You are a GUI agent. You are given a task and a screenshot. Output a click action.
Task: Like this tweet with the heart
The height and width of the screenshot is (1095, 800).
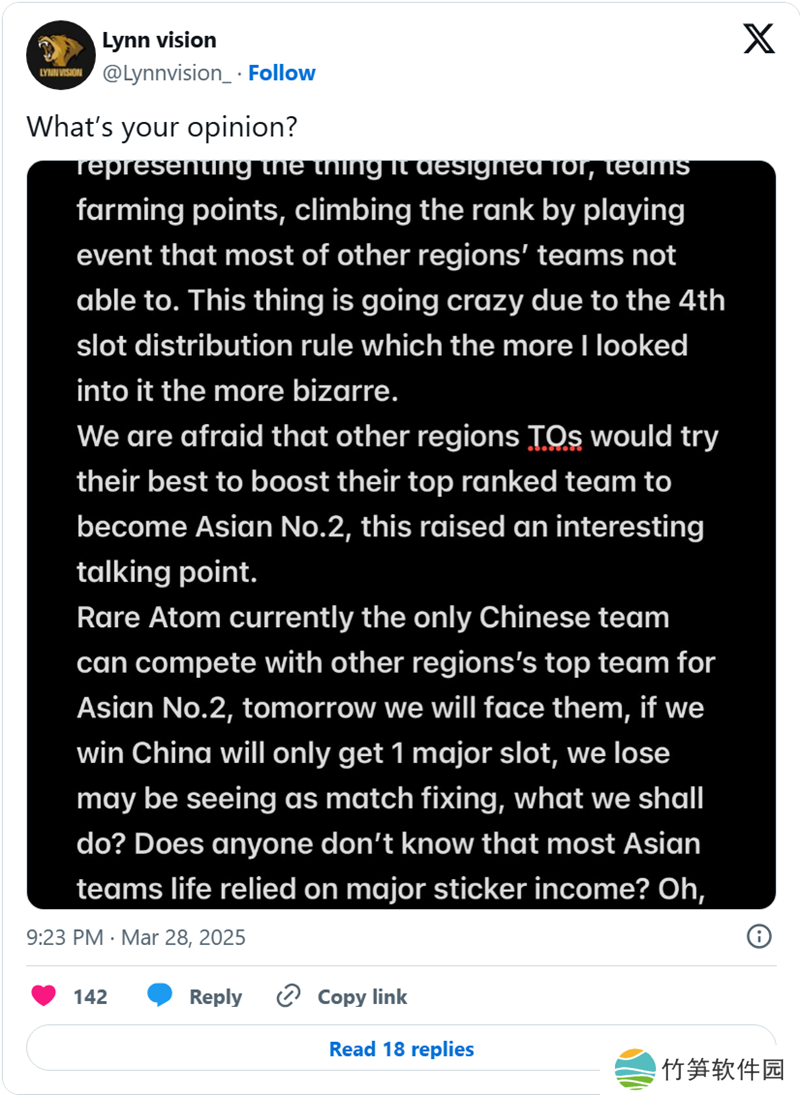(44, 996)
